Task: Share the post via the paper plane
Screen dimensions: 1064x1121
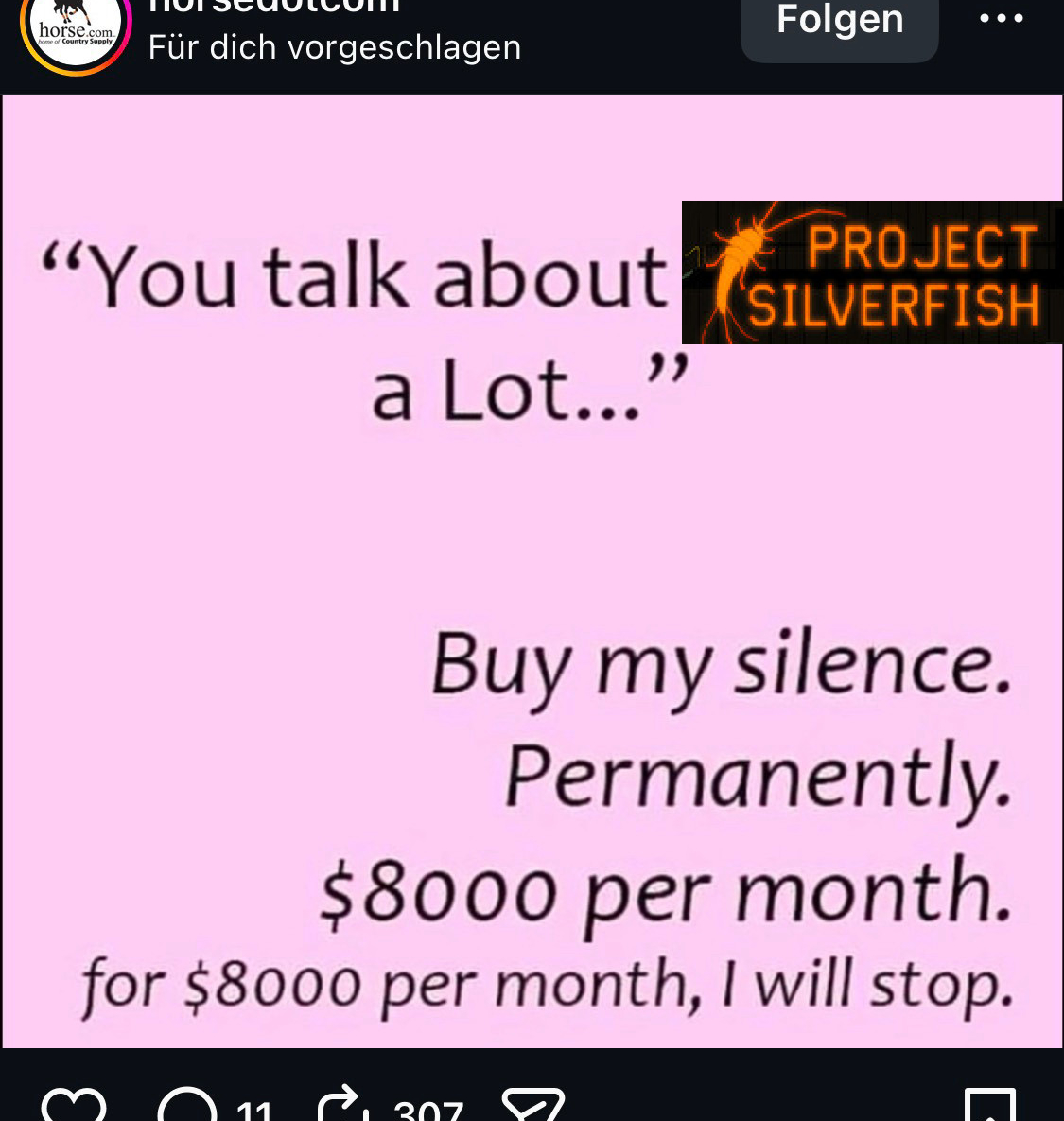Action: pos(532,1107)
